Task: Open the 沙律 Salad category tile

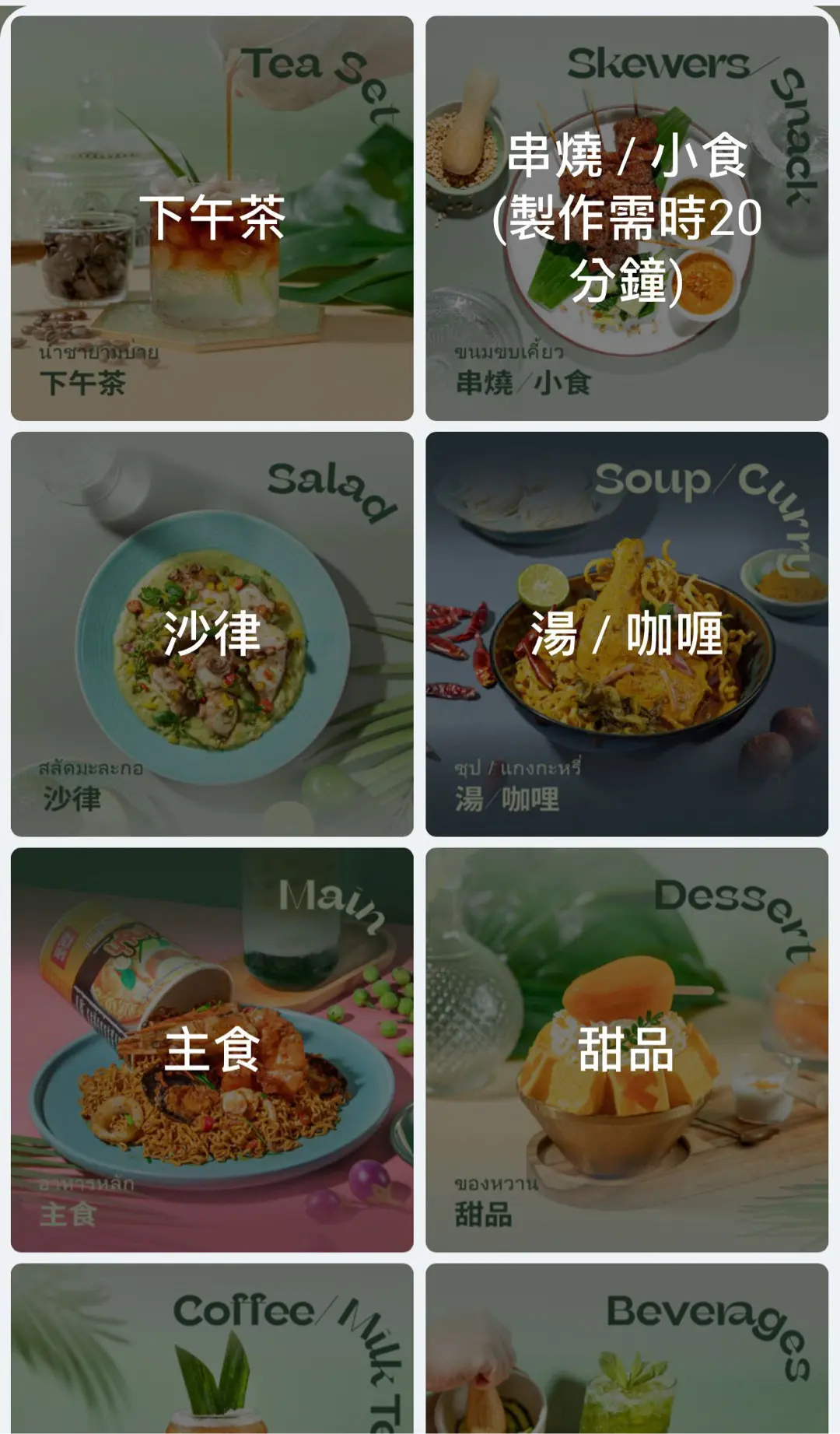Action: (x=212, y=633)
